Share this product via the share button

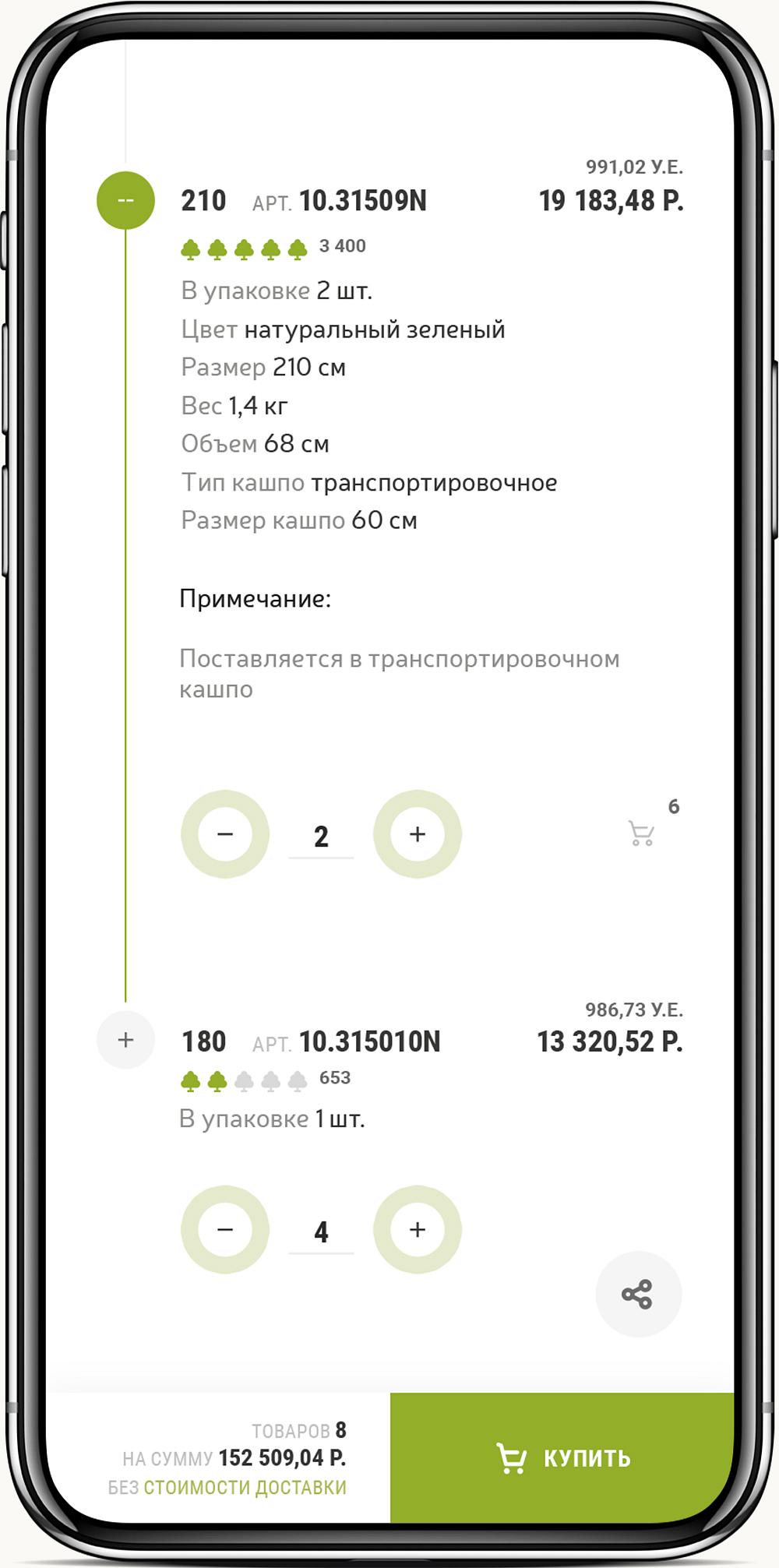[x=638, y=1294]
